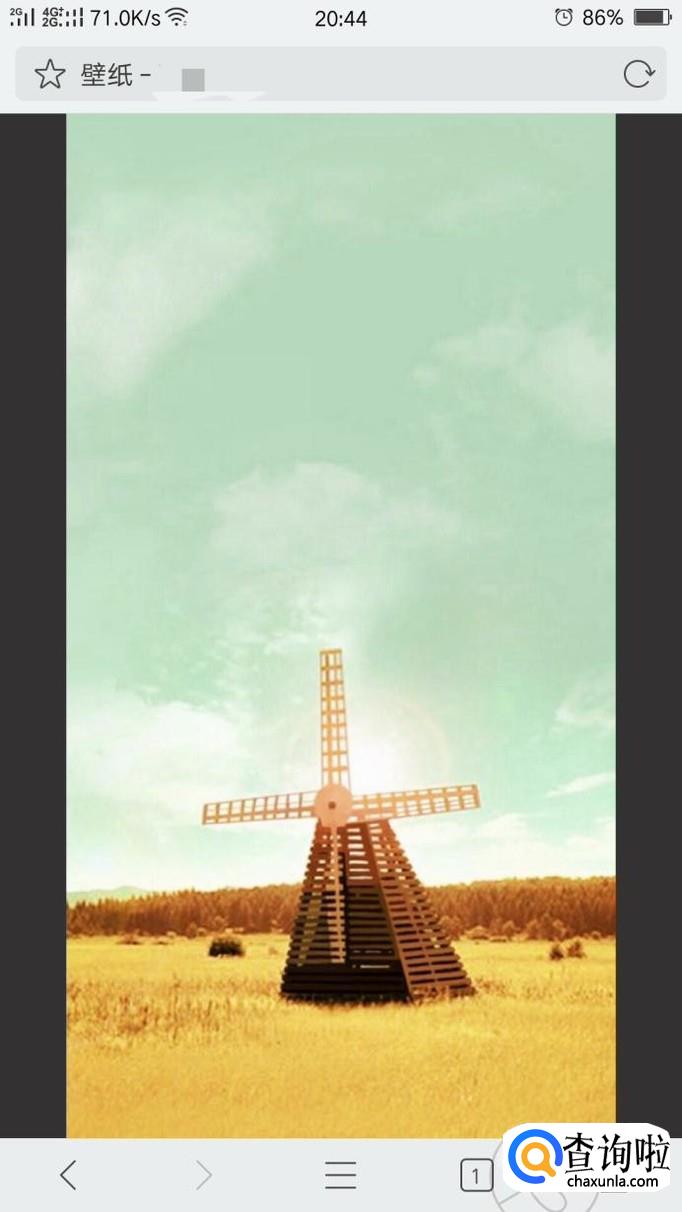Screen dimensions: 682x1212
Task: Open the tab switcher
Action: click(x=476, y=1176)
